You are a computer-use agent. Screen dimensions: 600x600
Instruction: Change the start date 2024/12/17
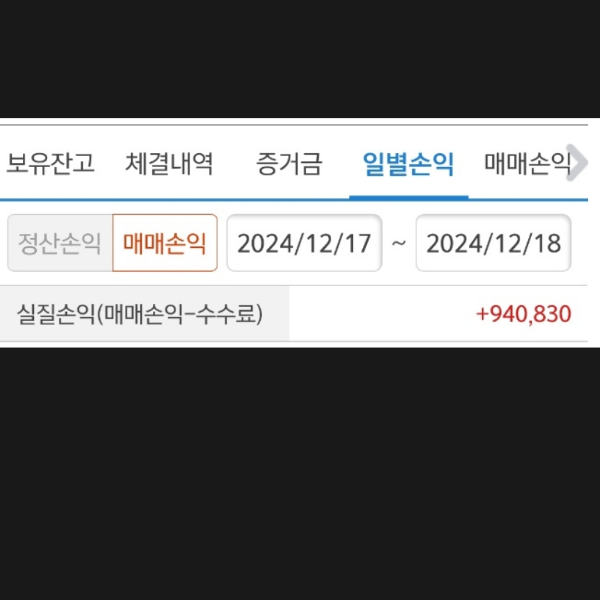point(304,243)
